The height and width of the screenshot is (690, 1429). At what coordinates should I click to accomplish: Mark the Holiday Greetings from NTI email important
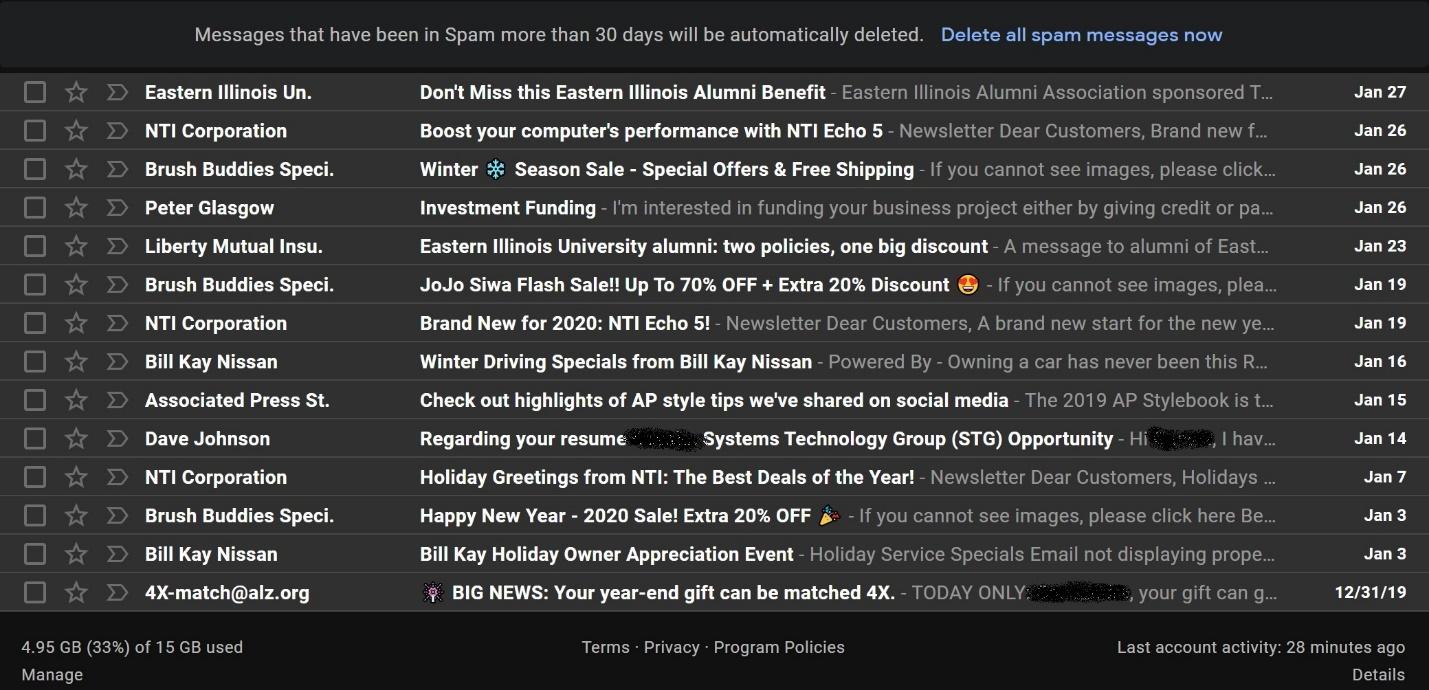pyautogui.click(x=117, y=478)
